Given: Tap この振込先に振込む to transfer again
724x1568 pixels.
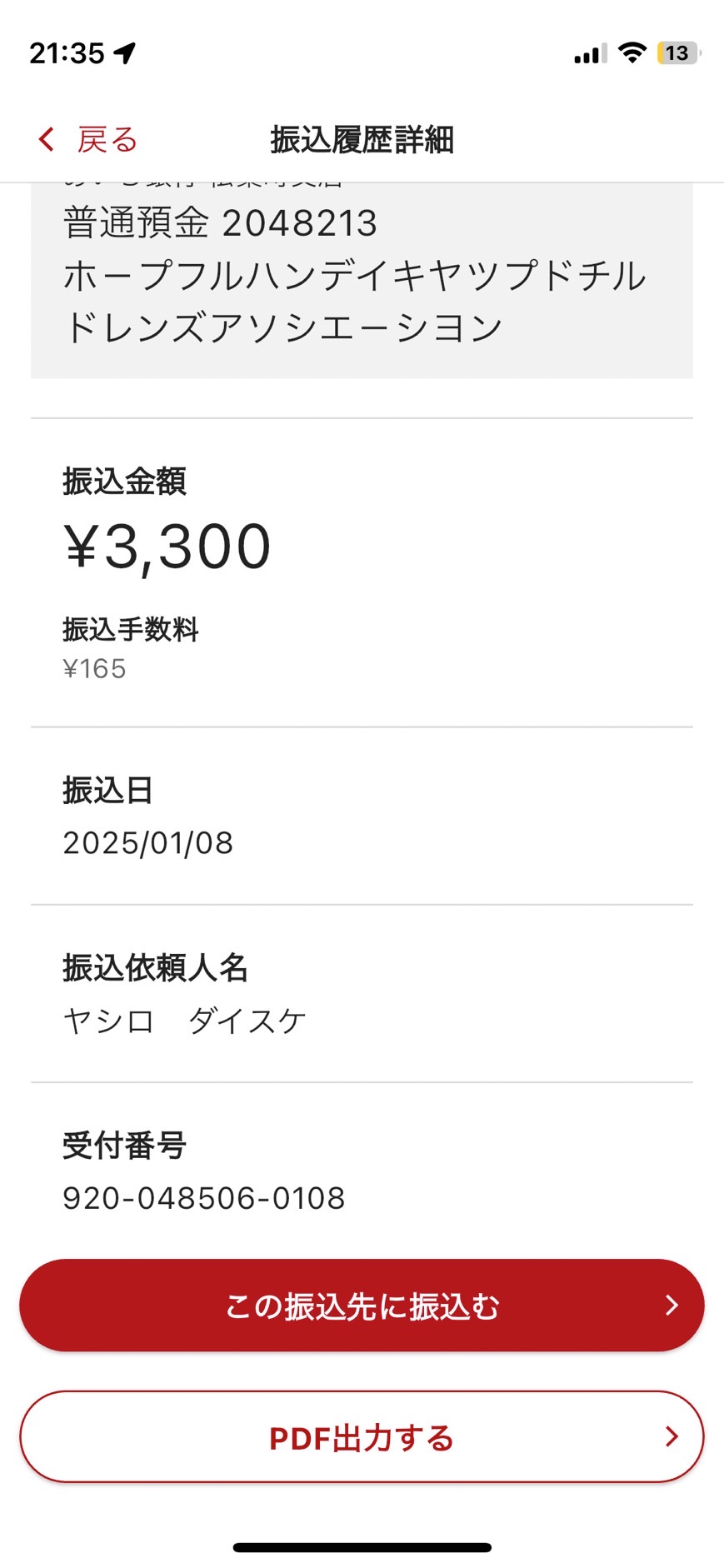Looking at the screenshot, I should (x=362, y=1305).
